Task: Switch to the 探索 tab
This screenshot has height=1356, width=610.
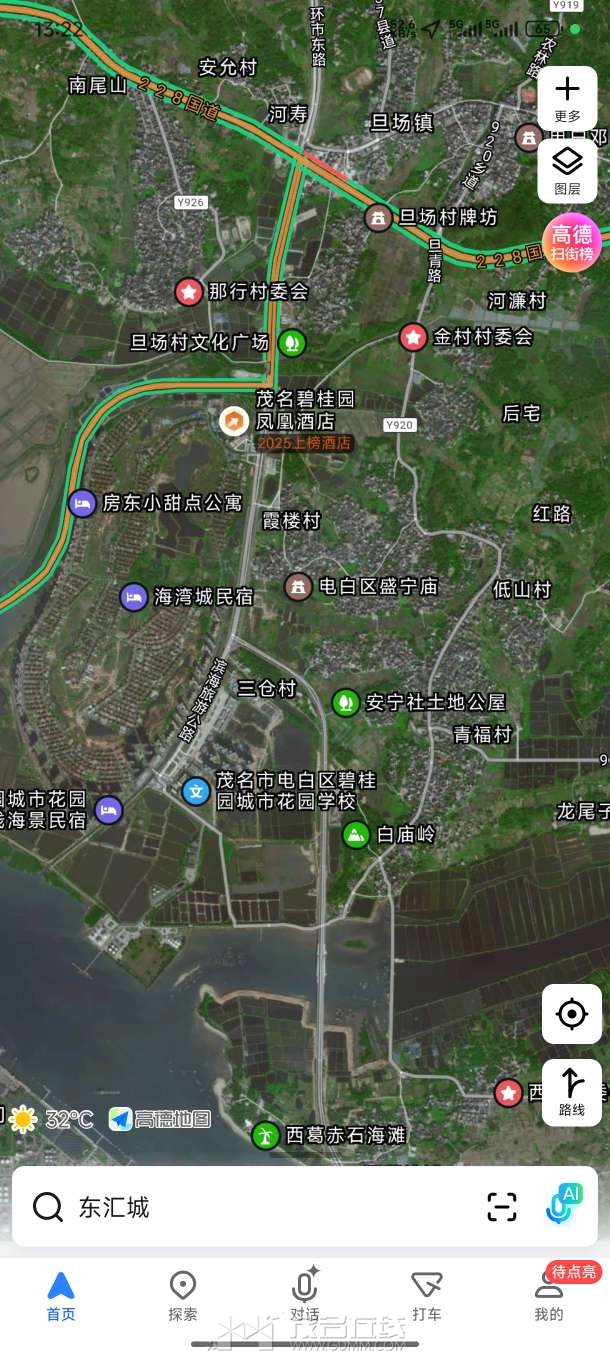Action: pyautogui.click(x=183, y=1296)
